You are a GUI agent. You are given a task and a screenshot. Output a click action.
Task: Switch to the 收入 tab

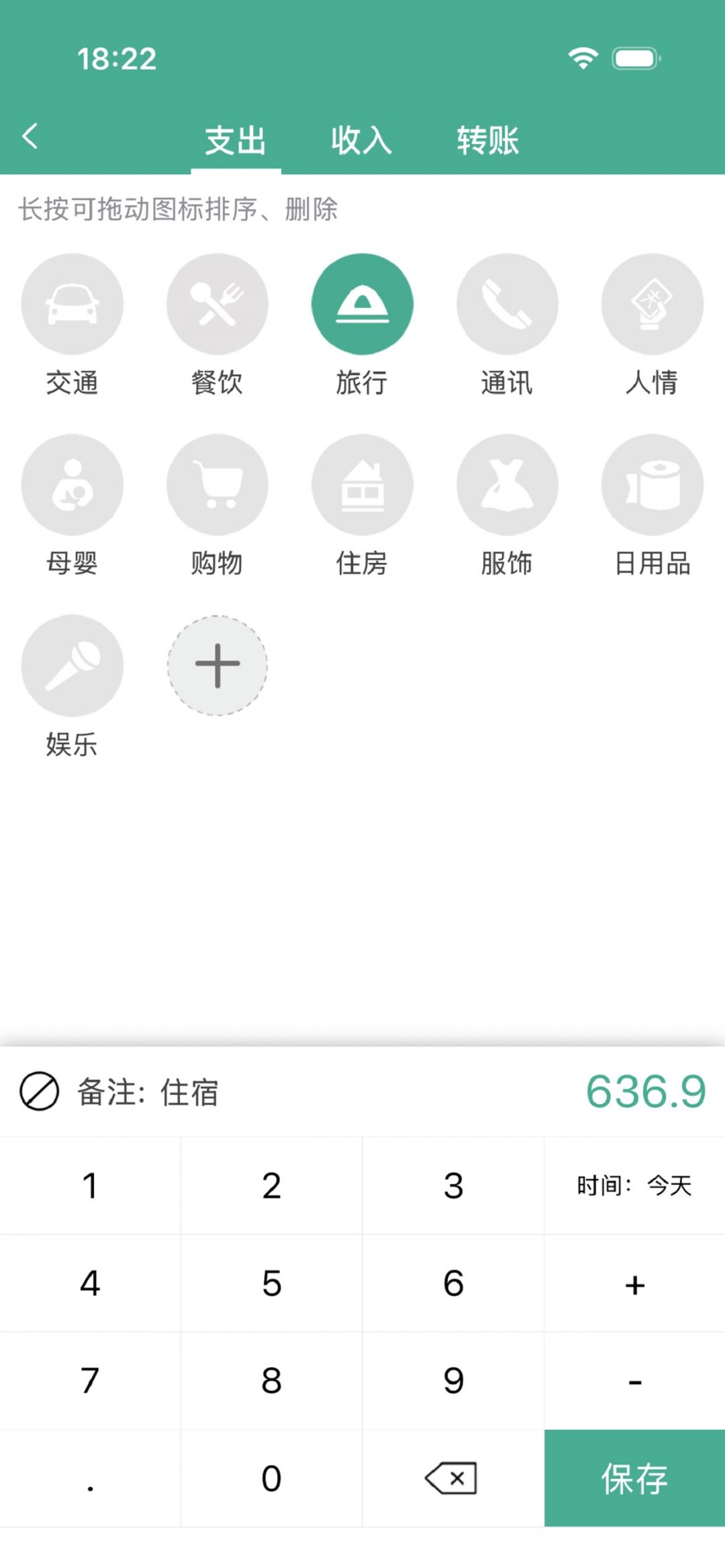click(x=361, y=140)
